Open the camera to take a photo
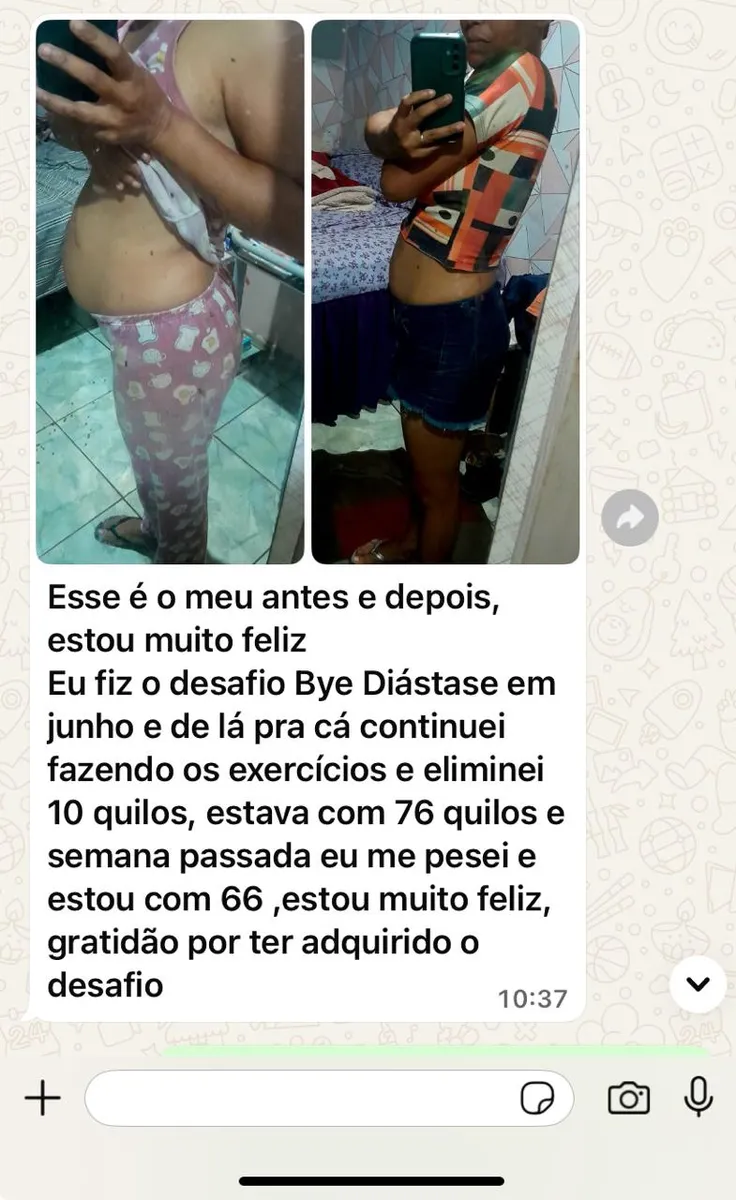This screenshot has height=1200, width=736. [629, 1098]
